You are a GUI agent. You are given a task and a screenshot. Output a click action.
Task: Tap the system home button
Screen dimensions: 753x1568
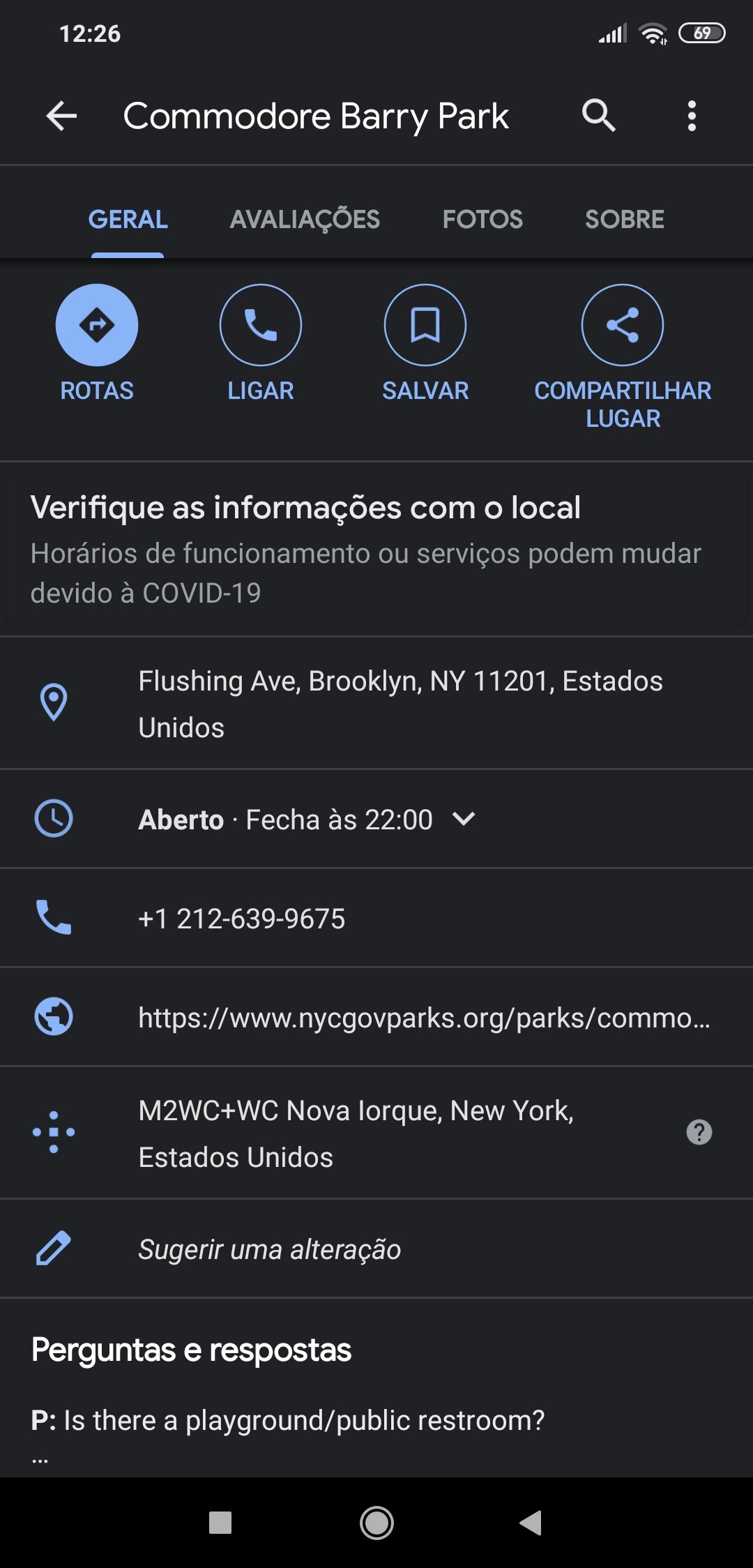[x=376, y=1523]
